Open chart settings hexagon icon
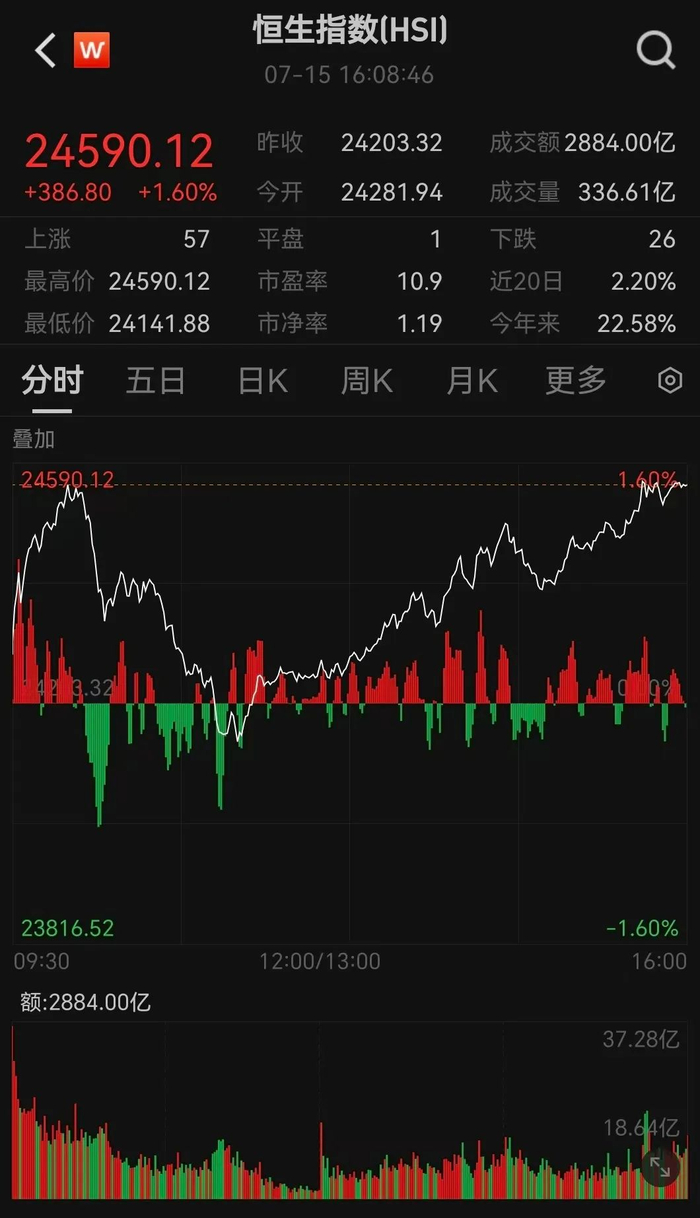 [x=670, y=381]
